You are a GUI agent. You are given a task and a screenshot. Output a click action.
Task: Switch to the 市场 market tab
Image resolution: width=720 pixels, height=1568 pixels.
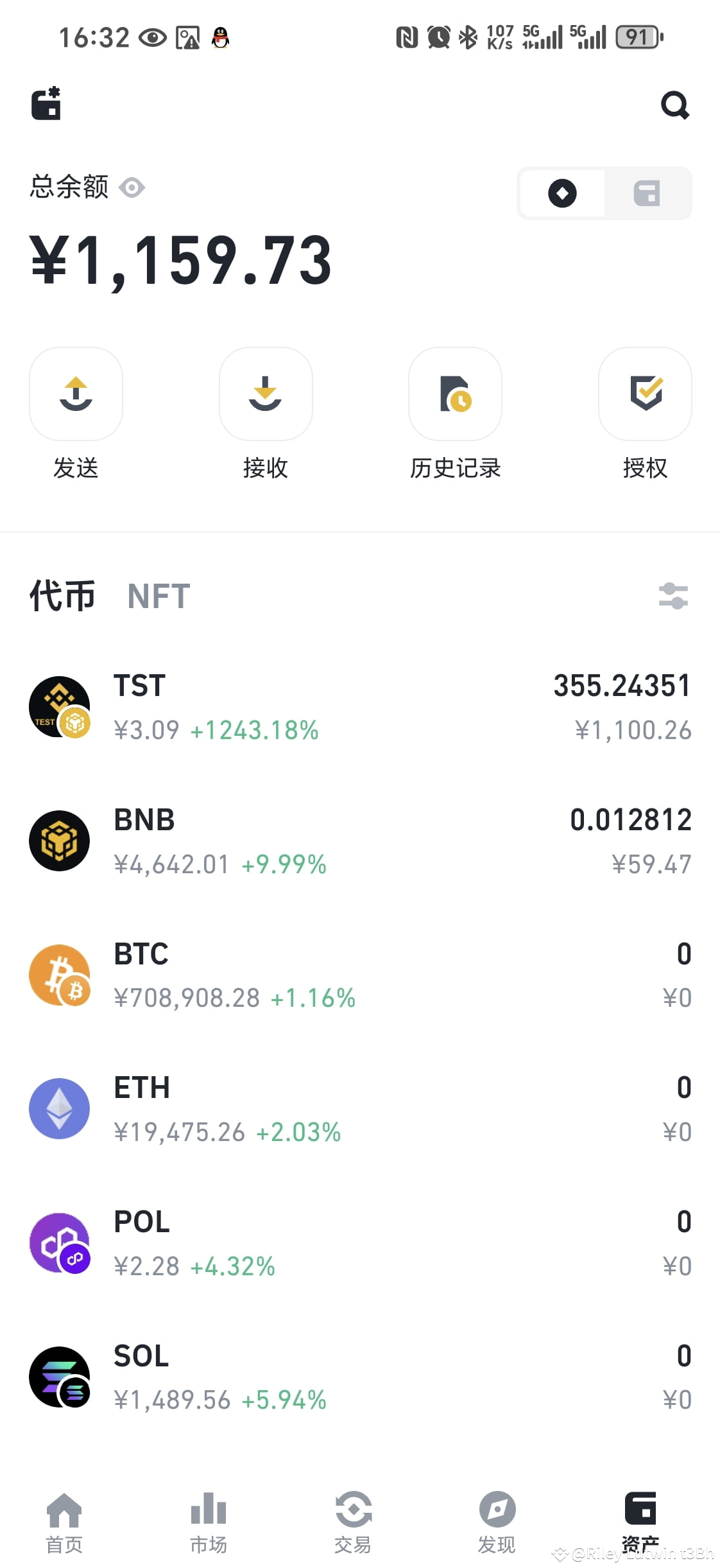(209, 1522)
